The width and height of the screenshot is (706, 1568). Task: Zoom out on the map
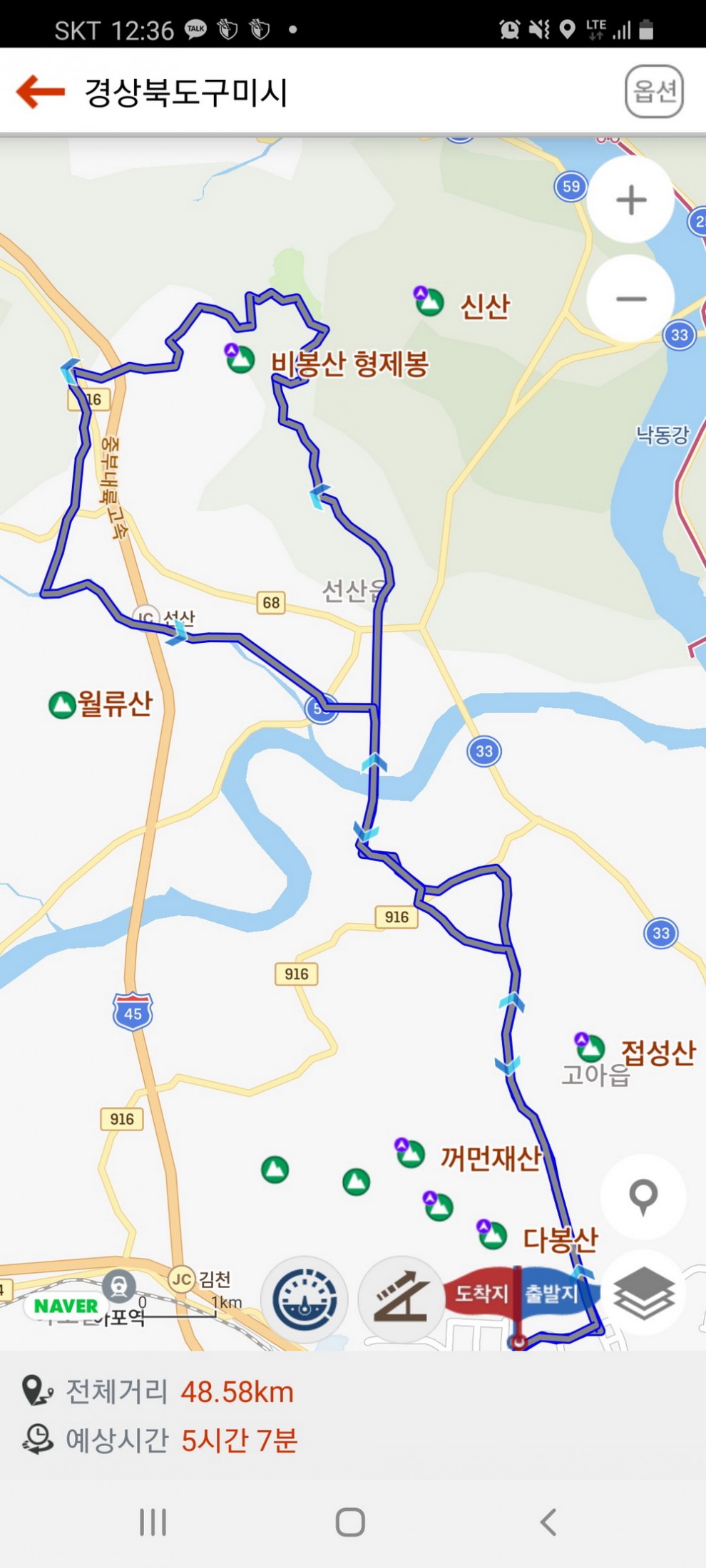pos(630,299)
